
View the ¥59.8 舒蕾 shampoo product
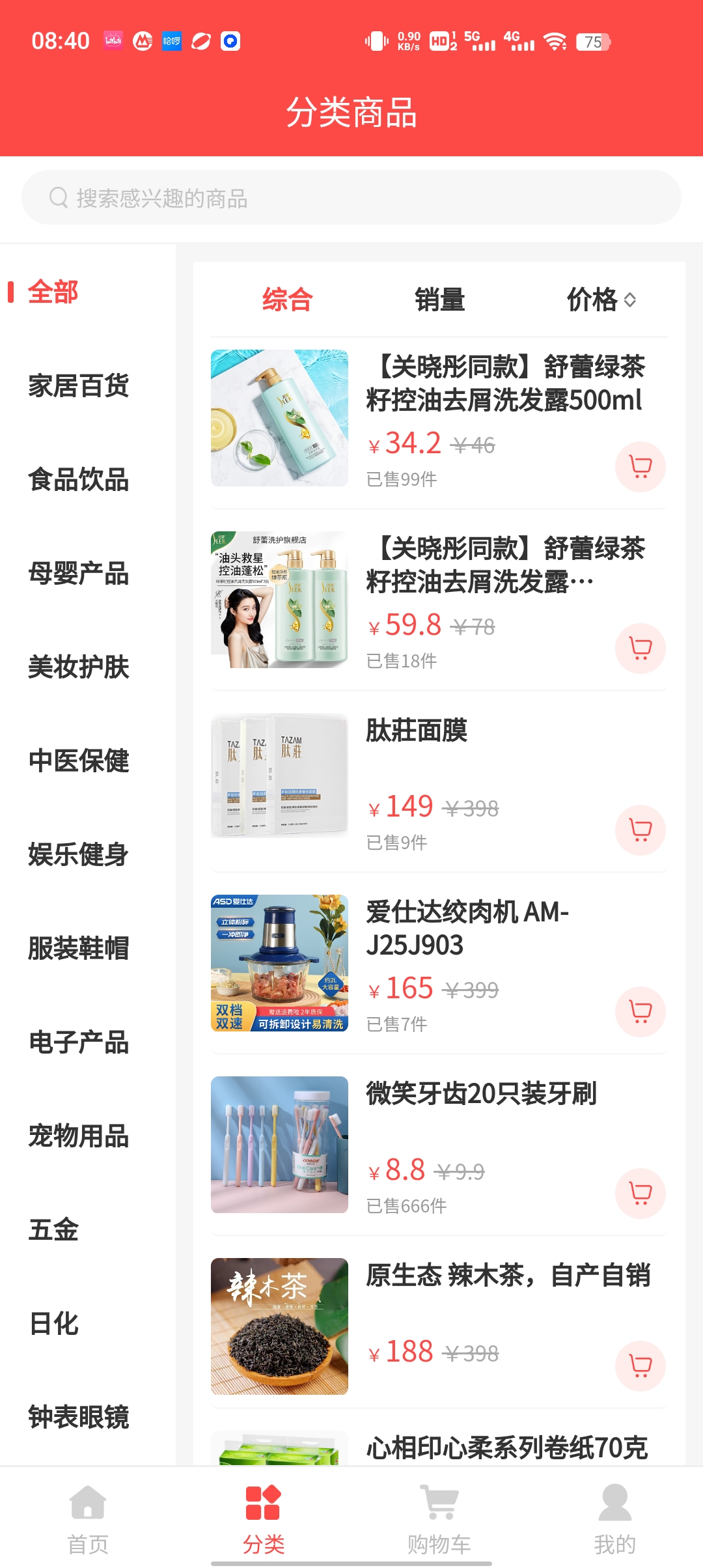point(505,565)
